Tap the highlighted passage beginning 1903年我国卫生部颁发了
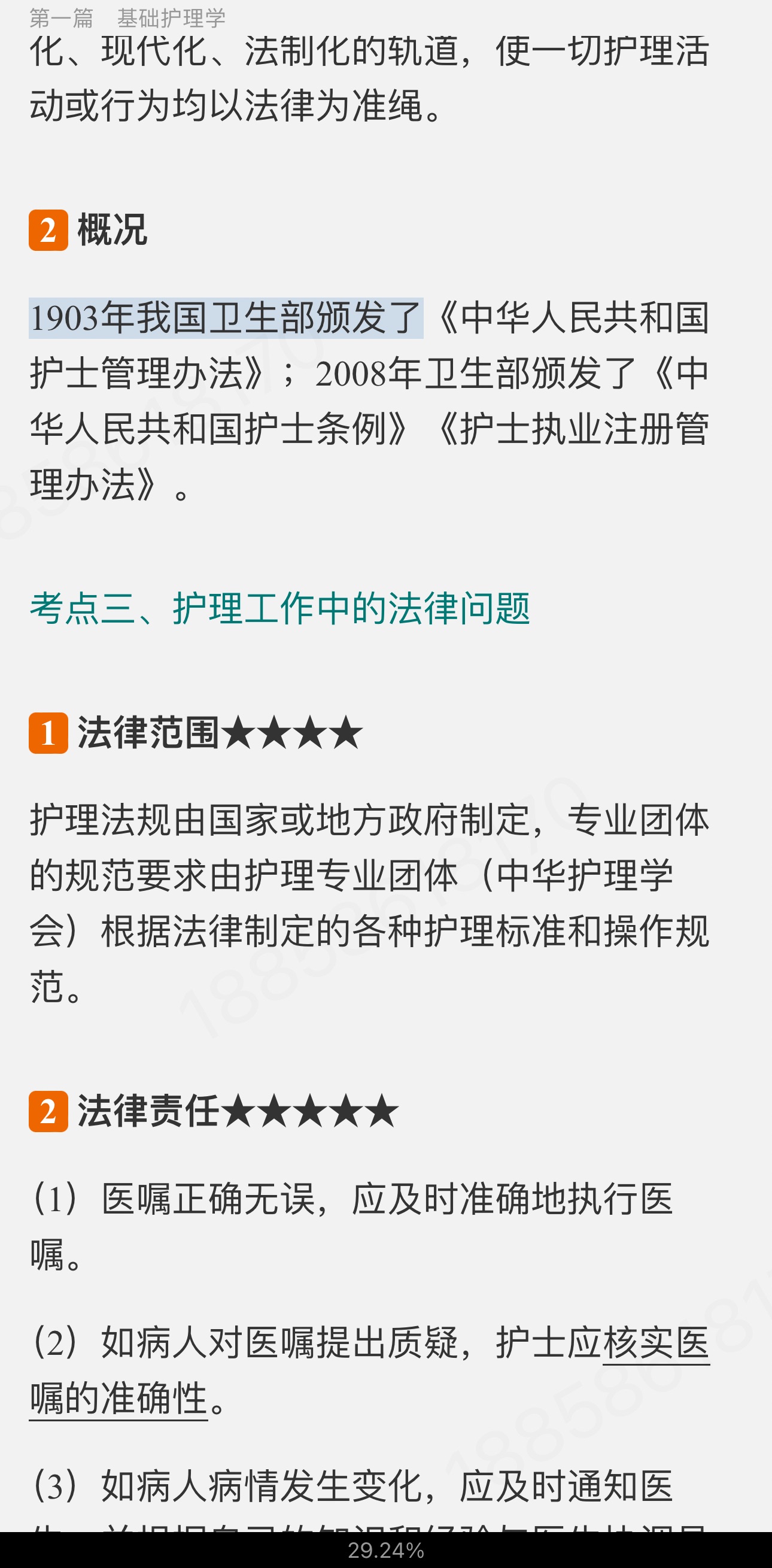The height and width of the screenshot is (1568, 772). 226,319
